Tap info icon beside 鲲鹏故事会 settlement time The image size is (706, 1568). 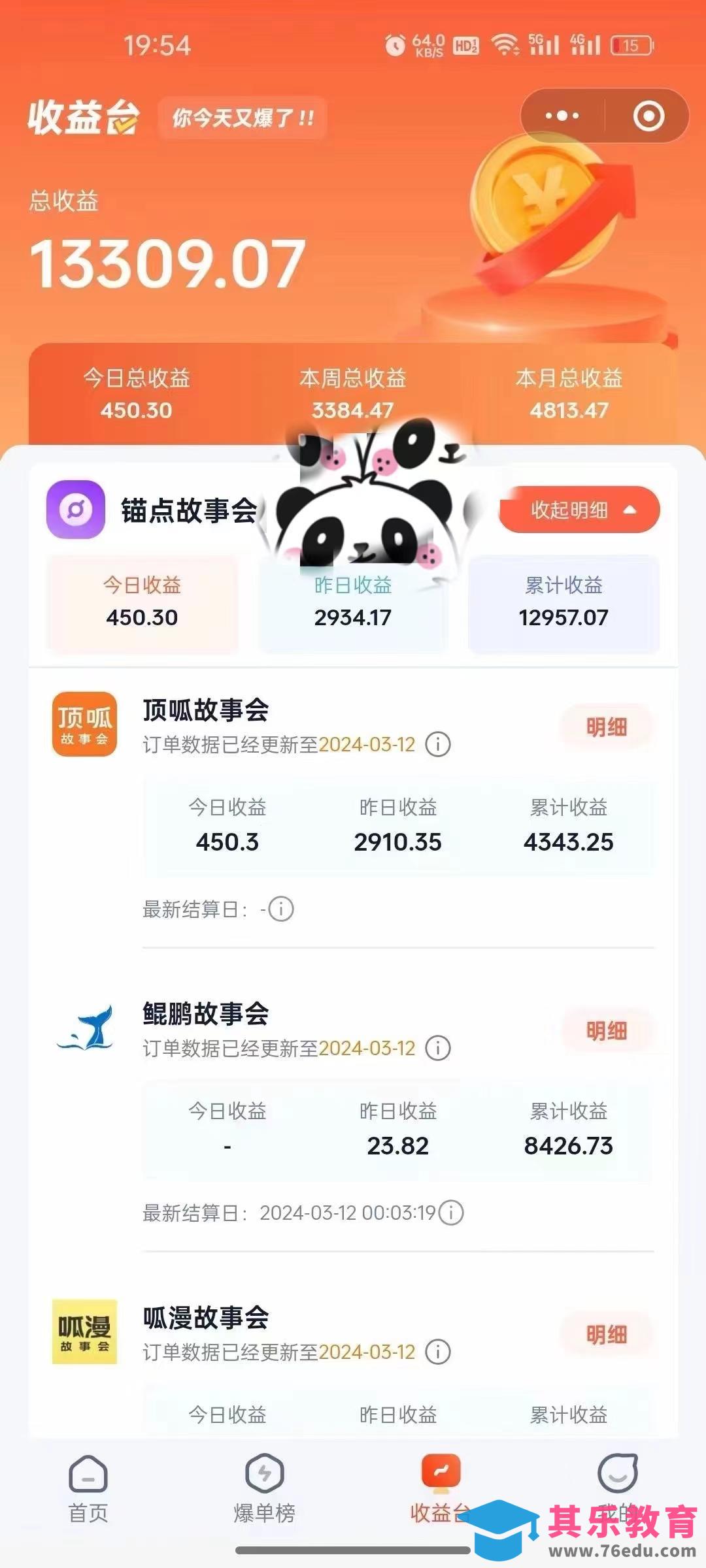(451, 1213)
